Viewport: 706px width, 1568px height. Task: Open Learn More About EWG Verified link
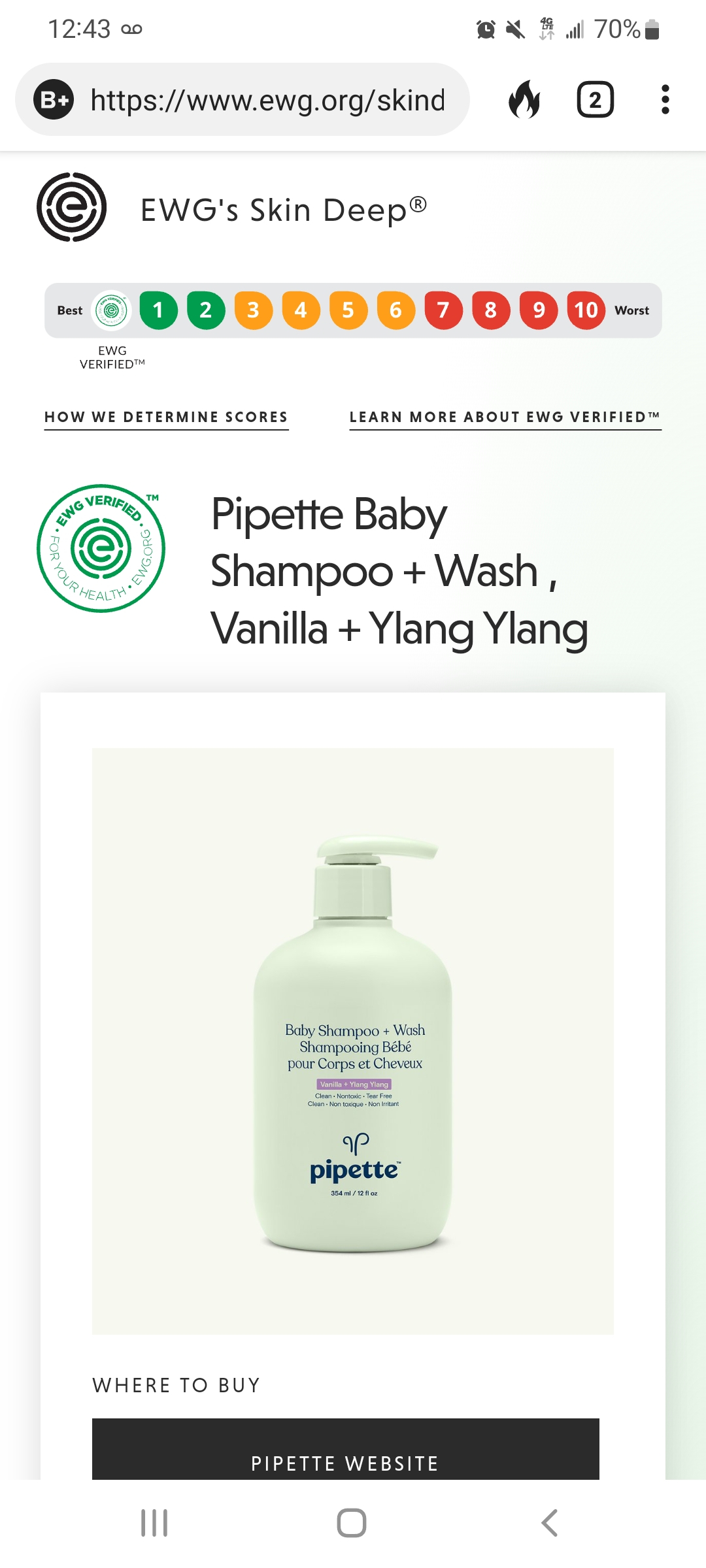pyautogui.click(x=505, y=417)
